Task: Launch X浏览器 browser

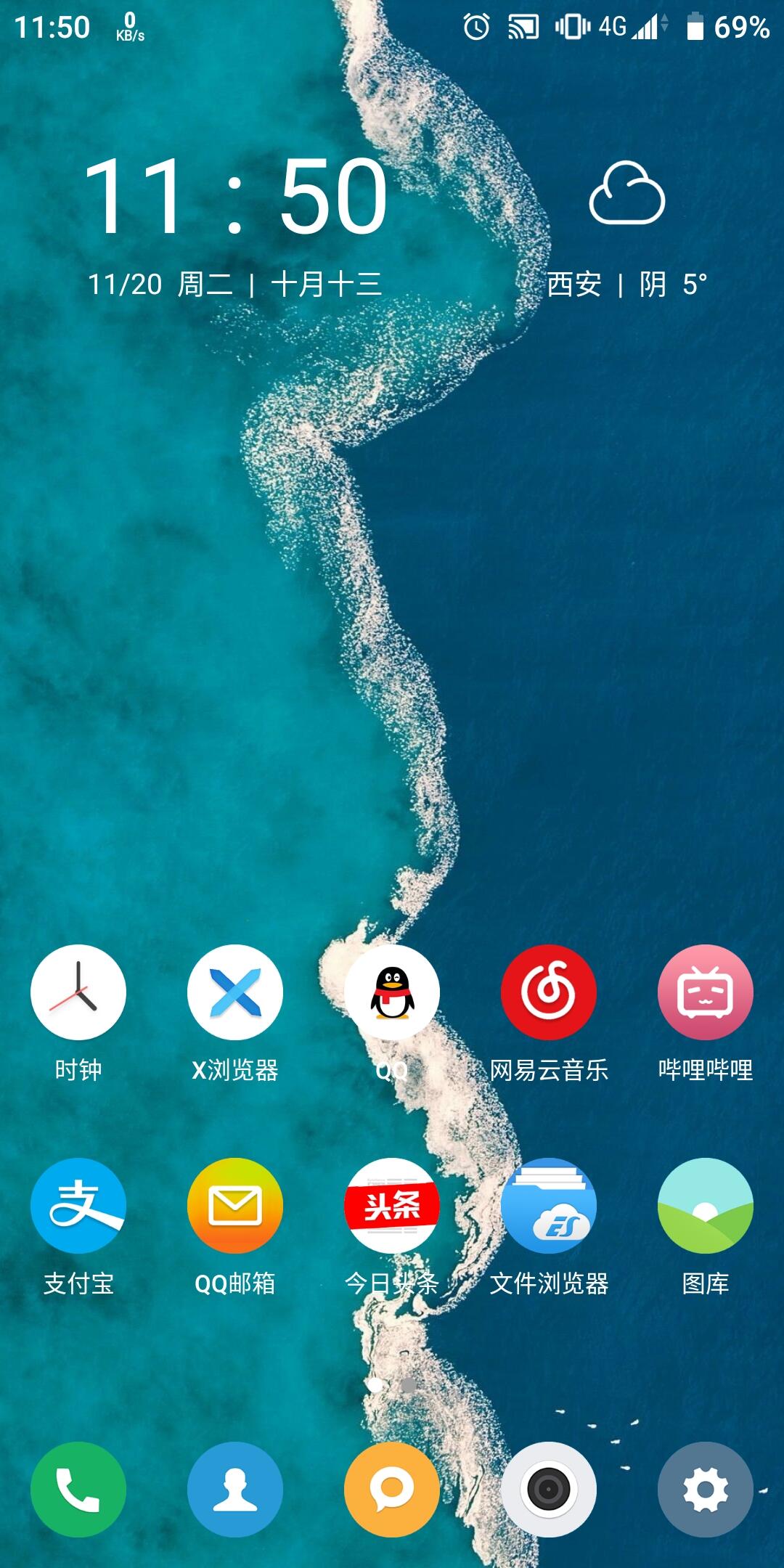Action: (x=235, y=992)
